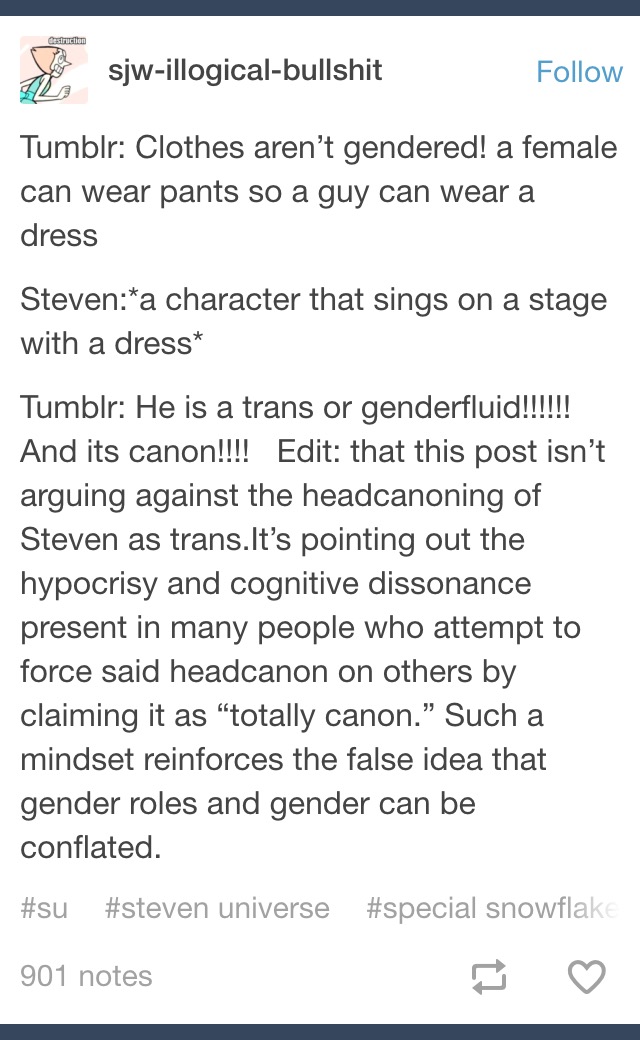This screenshot has height=1040, width=640.
Task: Follow the sjw-illogical-bullshit blog
Action: tap(579, 72)
